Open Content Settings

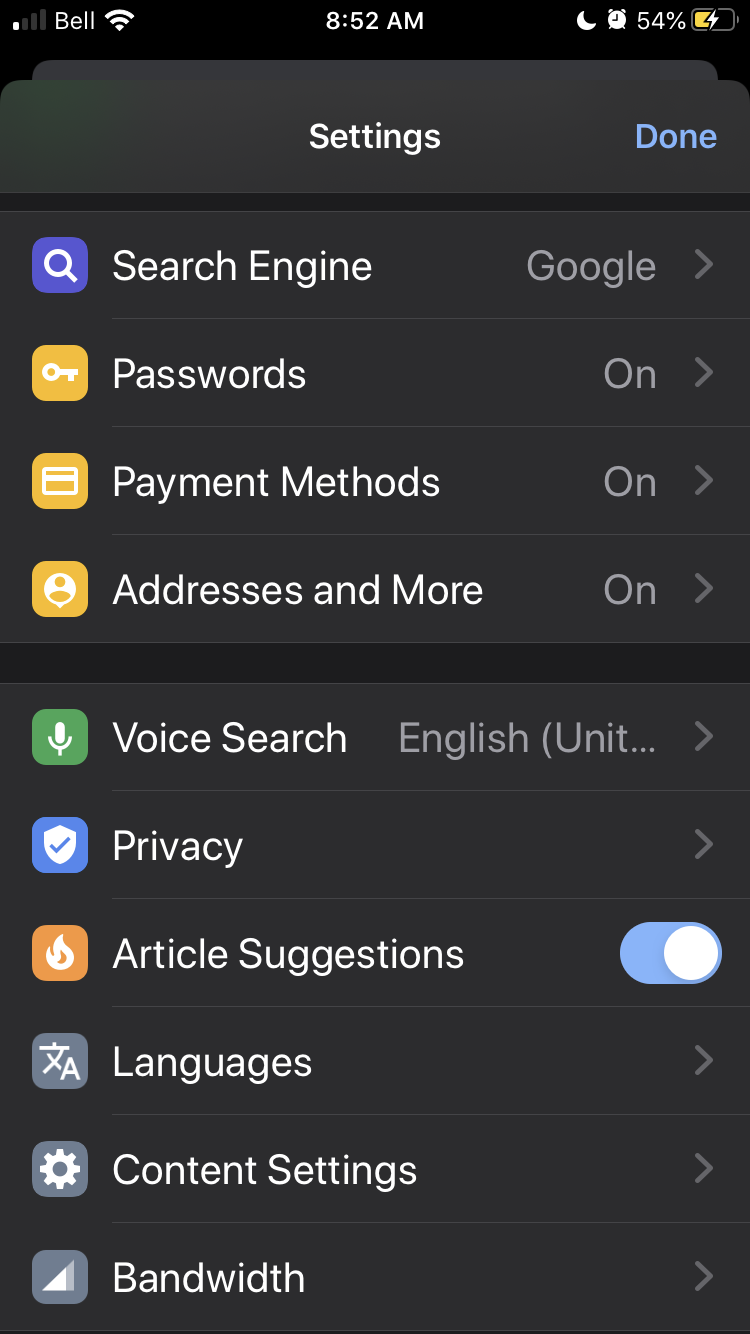[375, 1170]
